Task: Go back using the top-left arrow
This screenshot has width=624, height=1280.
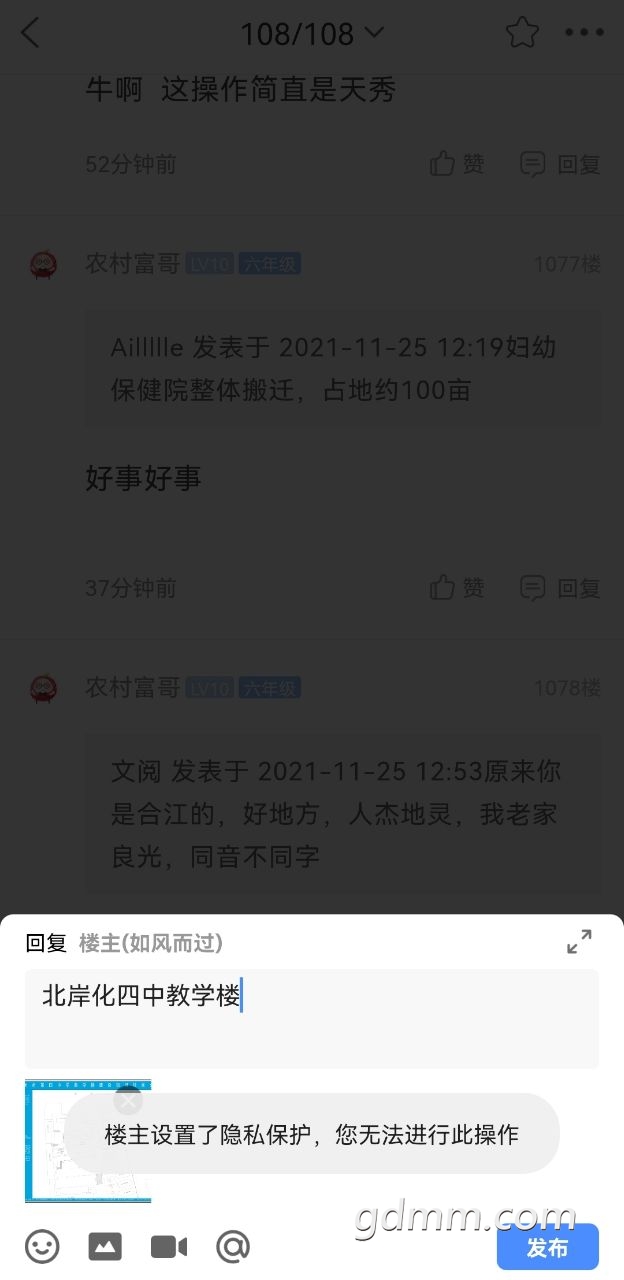Action: [x=30, y=33]
